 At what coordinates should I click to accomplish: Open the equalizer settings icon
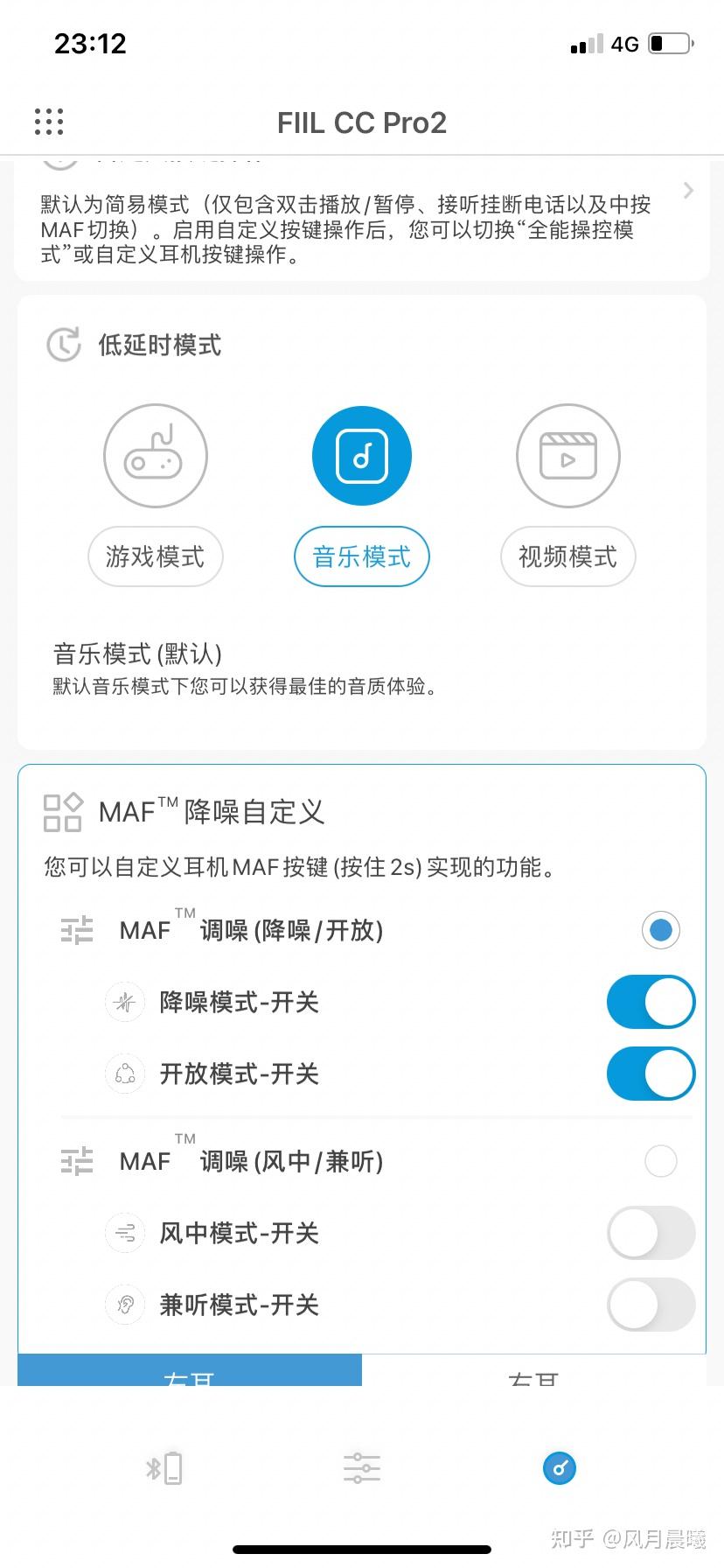coord(361,1468)
